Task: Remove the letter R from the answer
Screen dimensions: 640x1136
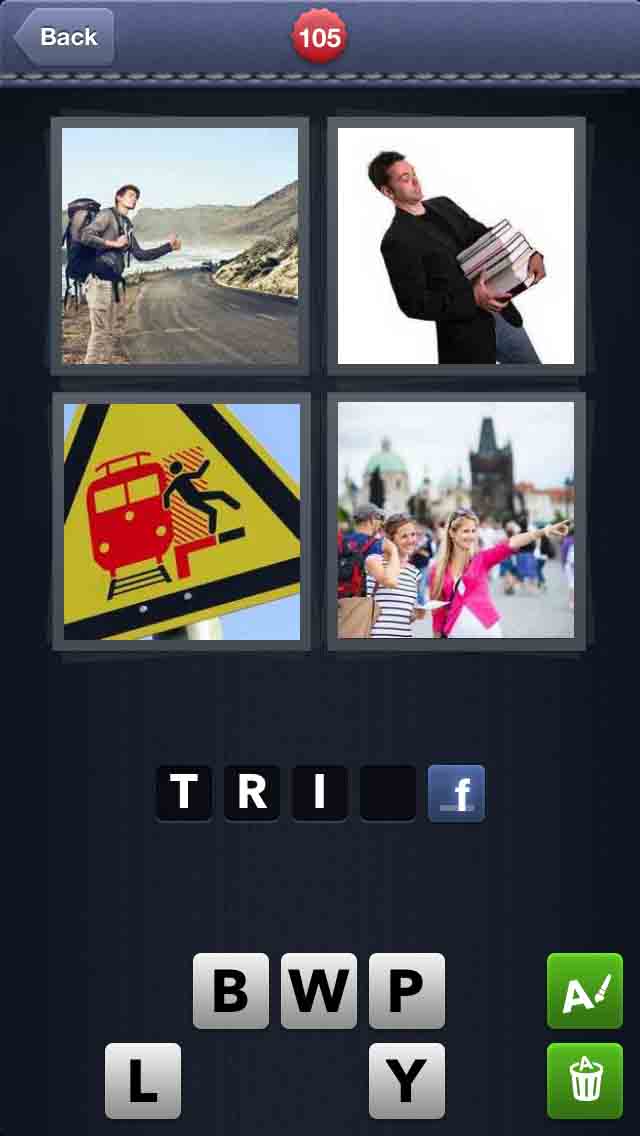Action: [252, 793]
